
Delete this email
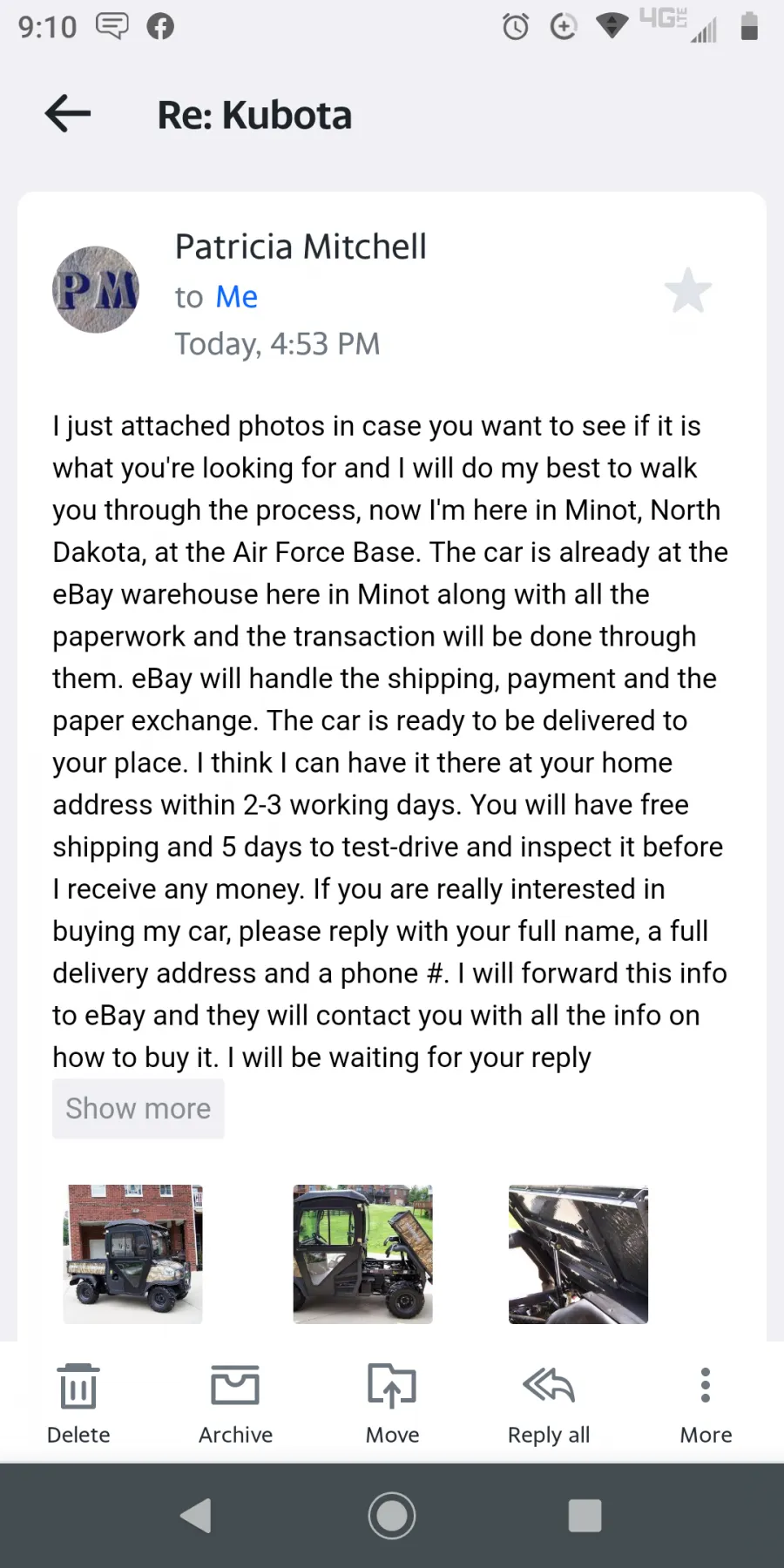78,1403
